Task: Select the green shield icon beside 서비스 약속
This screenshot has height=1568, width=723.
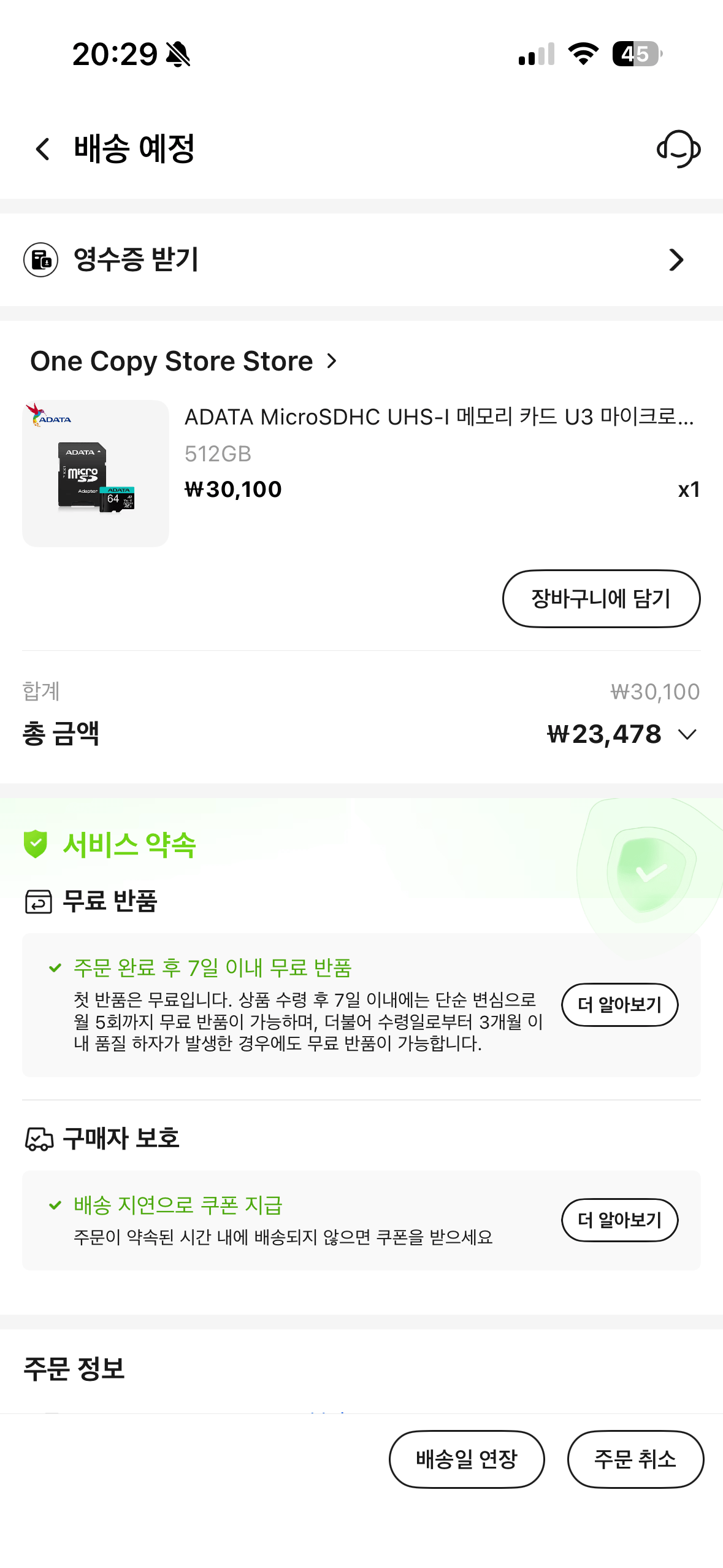Action: [x=36, y=845]
